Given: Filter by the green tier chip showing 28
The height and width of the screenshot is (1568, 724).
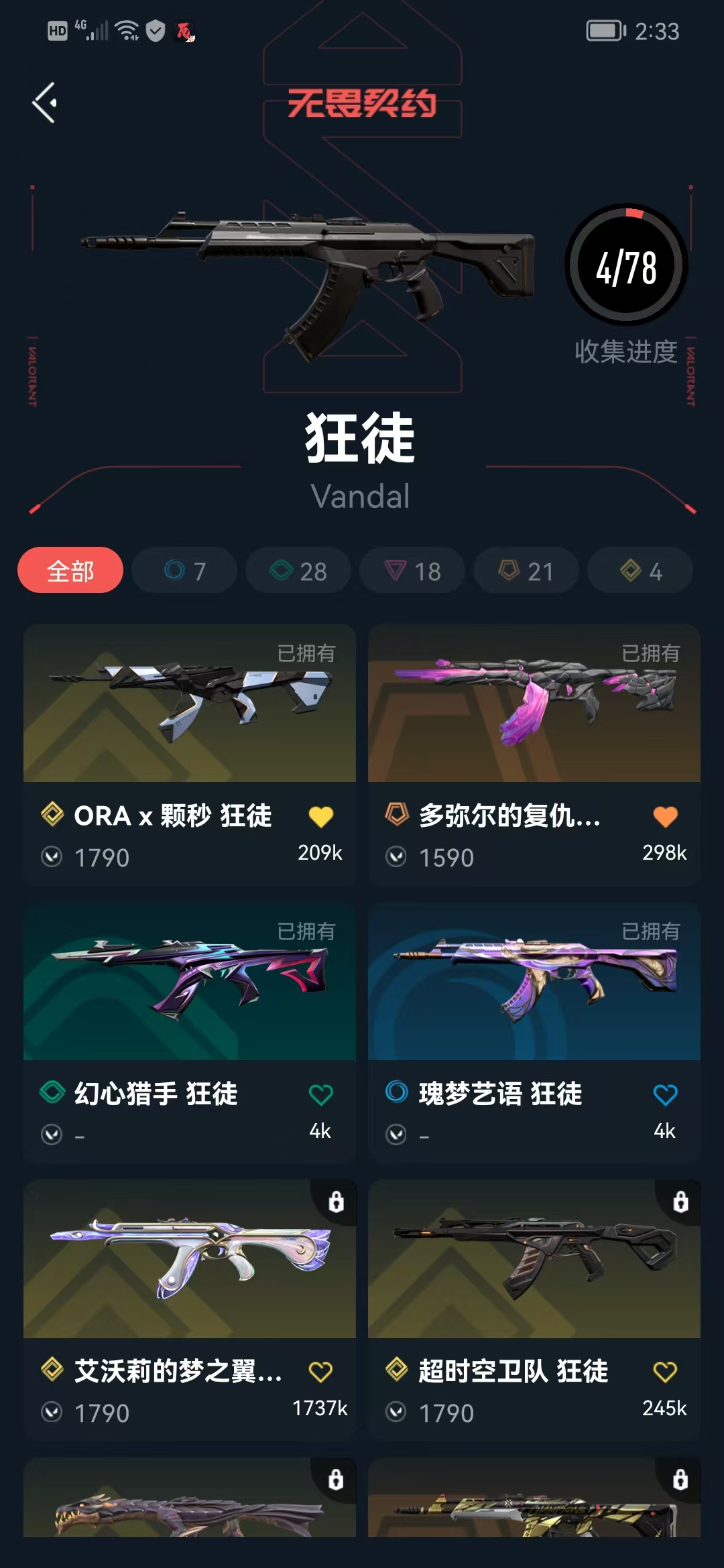Looking at the screenshot, I should click(298, 571).
